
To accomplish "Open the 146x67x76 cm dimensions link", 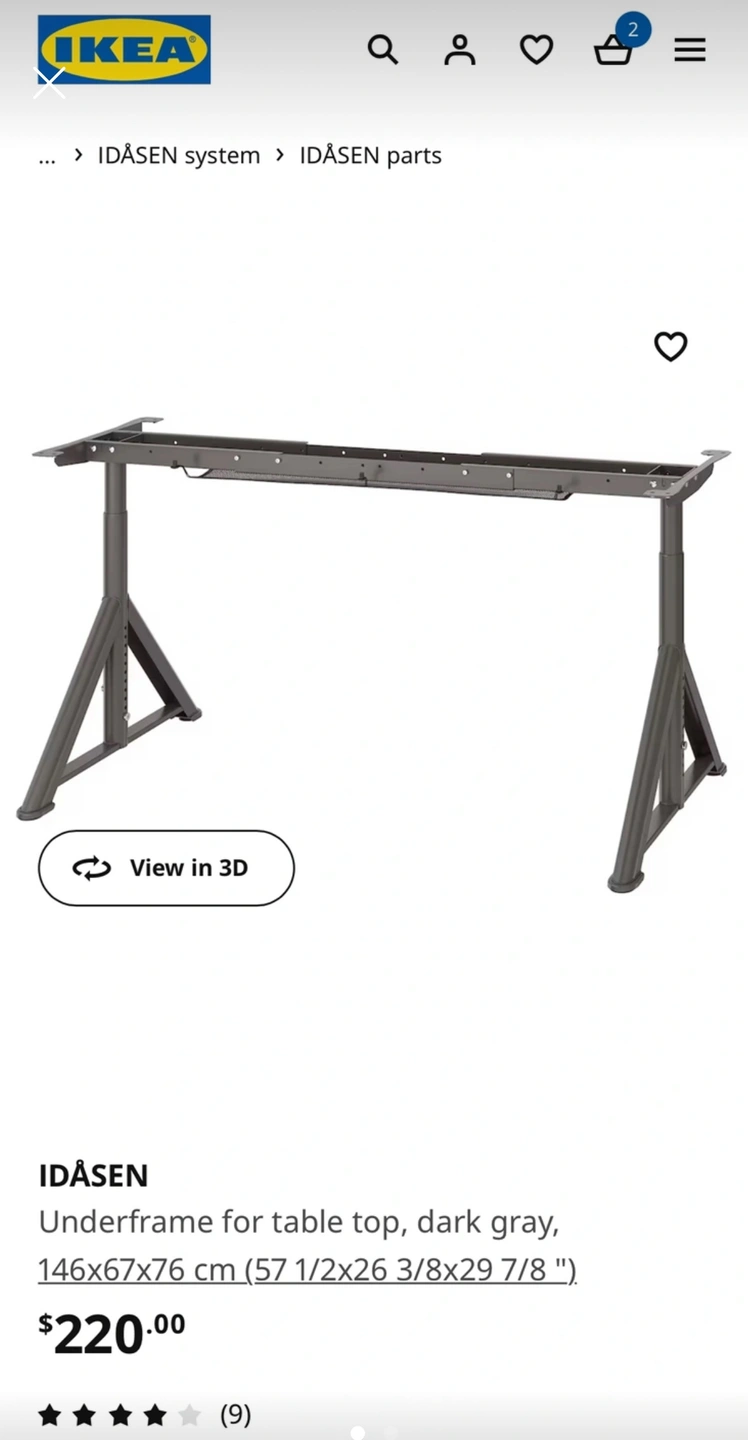I will tap(307, 1269).
